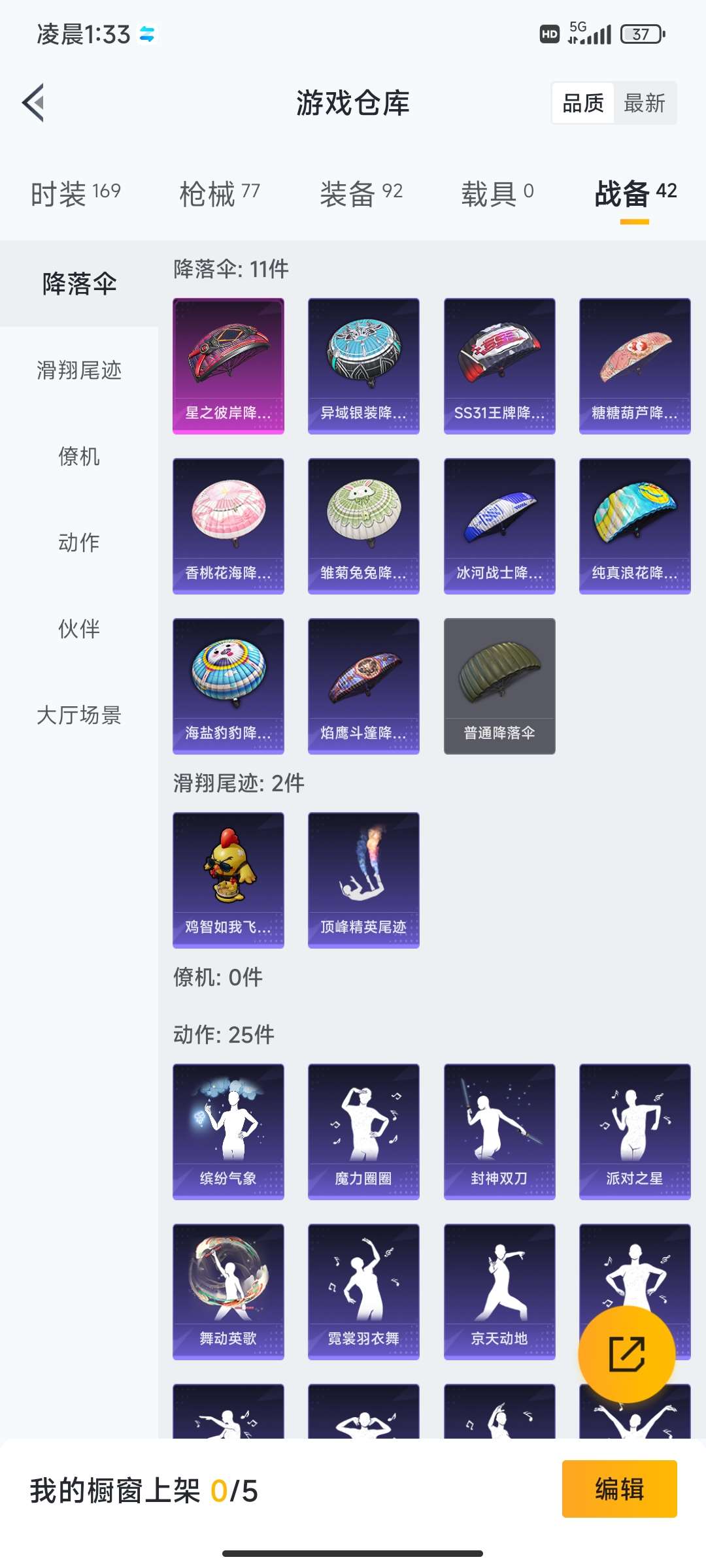Switch to the 时装 tab
Image resolution: width=706 pixels, height=1568 pixels.
click(x=75, y=193)
